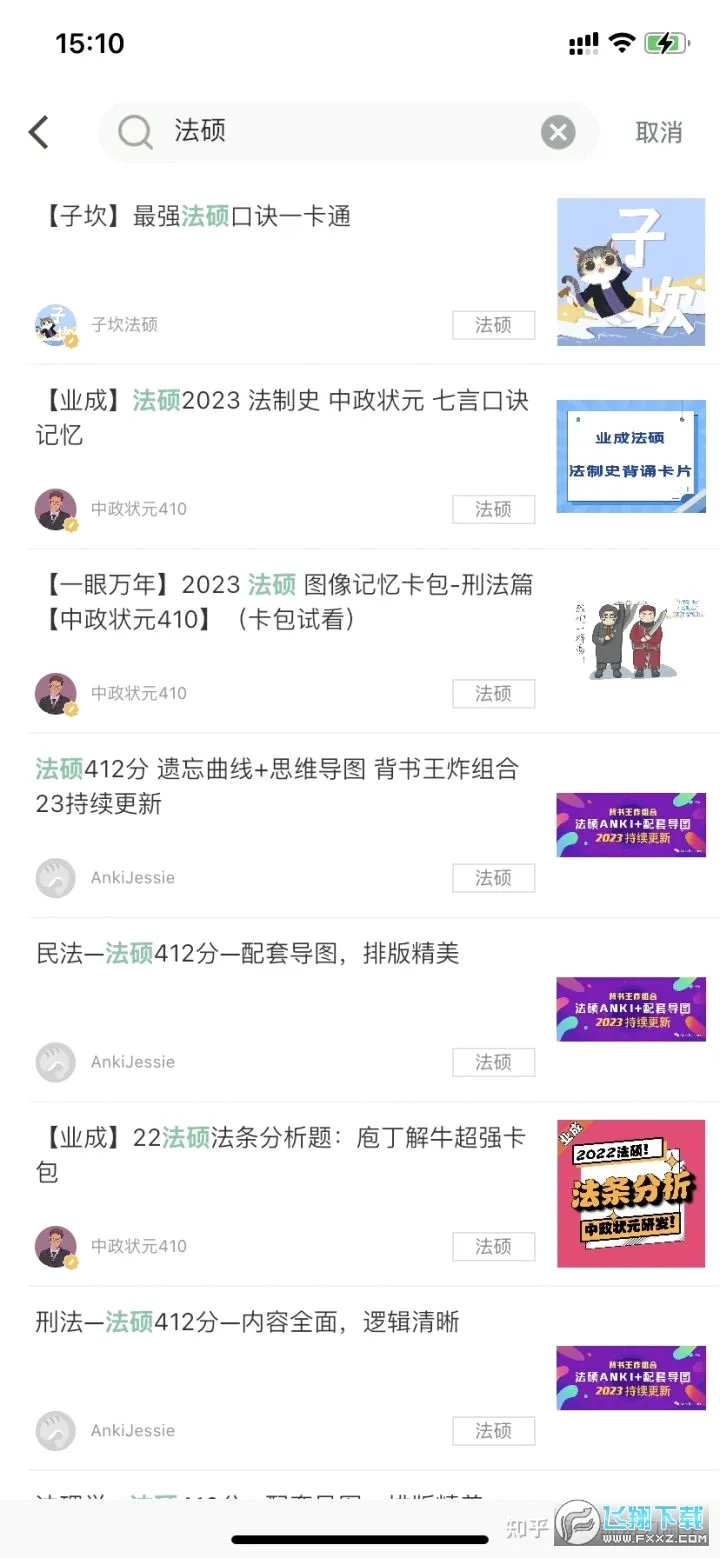Open the 子坎 cat cover image
Screen dimensions: 720x1558
tap(631, 272)
